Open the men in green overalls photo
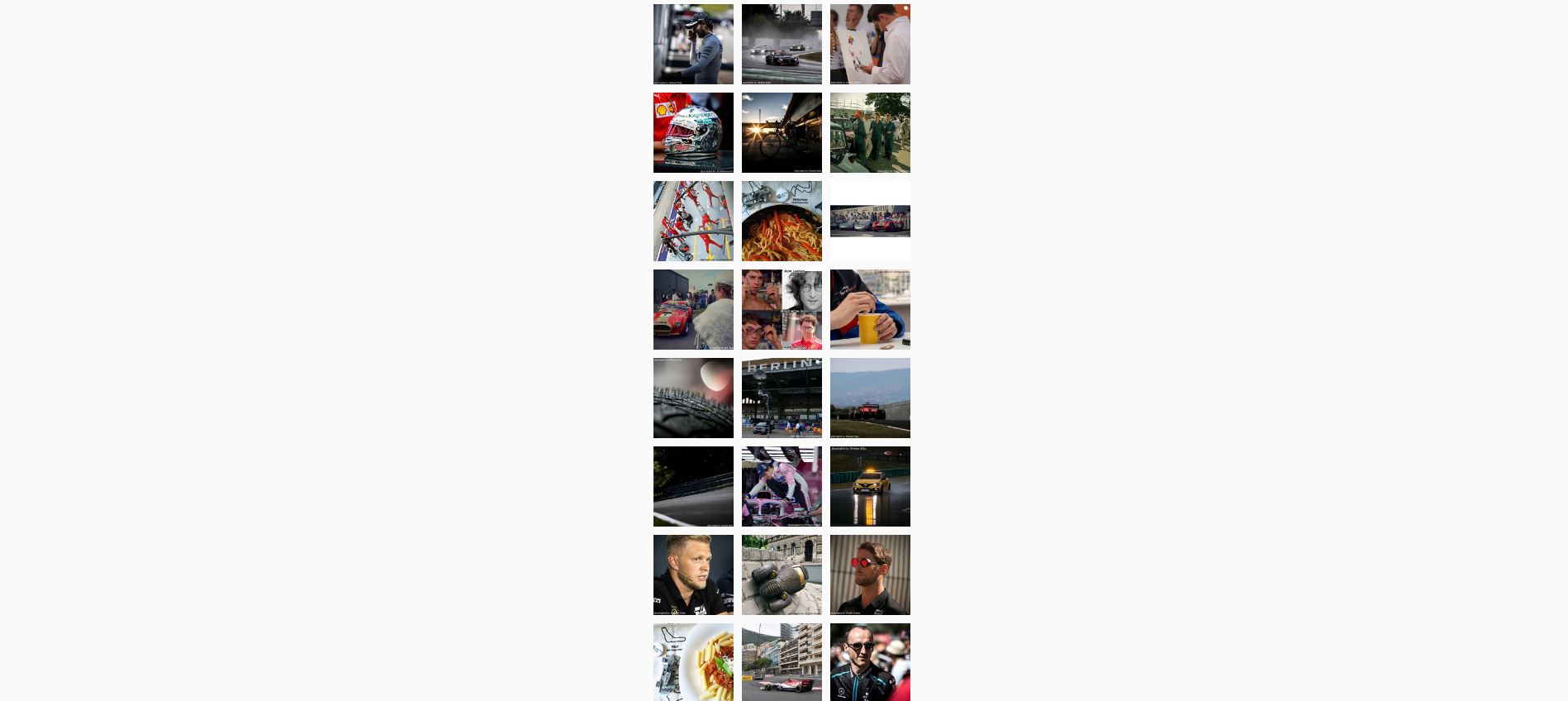The height and width of the screenshot is (701, 1568). [870, 132]
